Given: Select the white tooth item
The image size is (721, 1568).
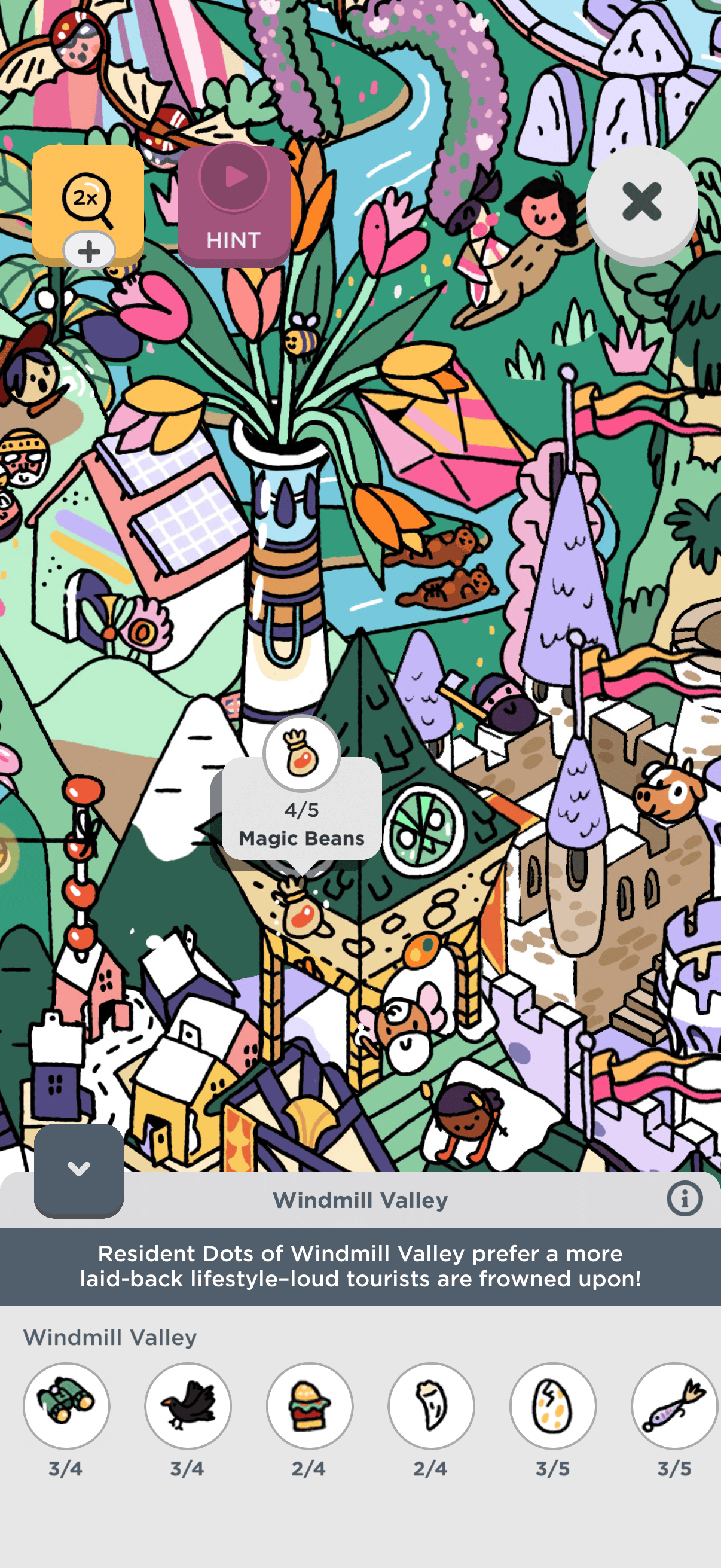Looking at the screenshot, I should (x=432, y=1405).
